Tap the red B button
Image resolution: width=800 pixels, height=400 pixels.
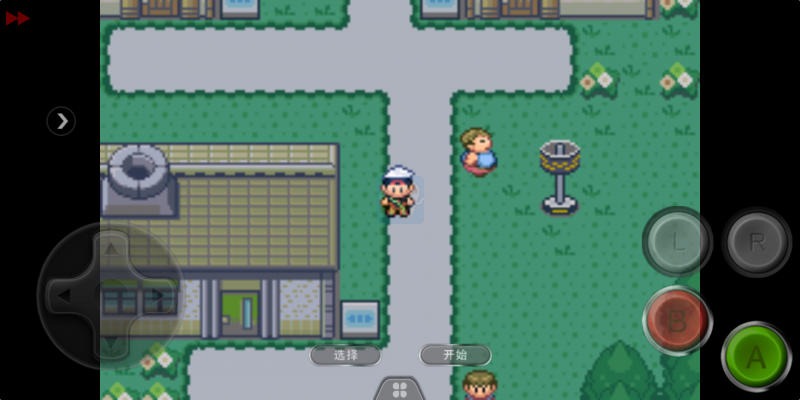point(677,321)
